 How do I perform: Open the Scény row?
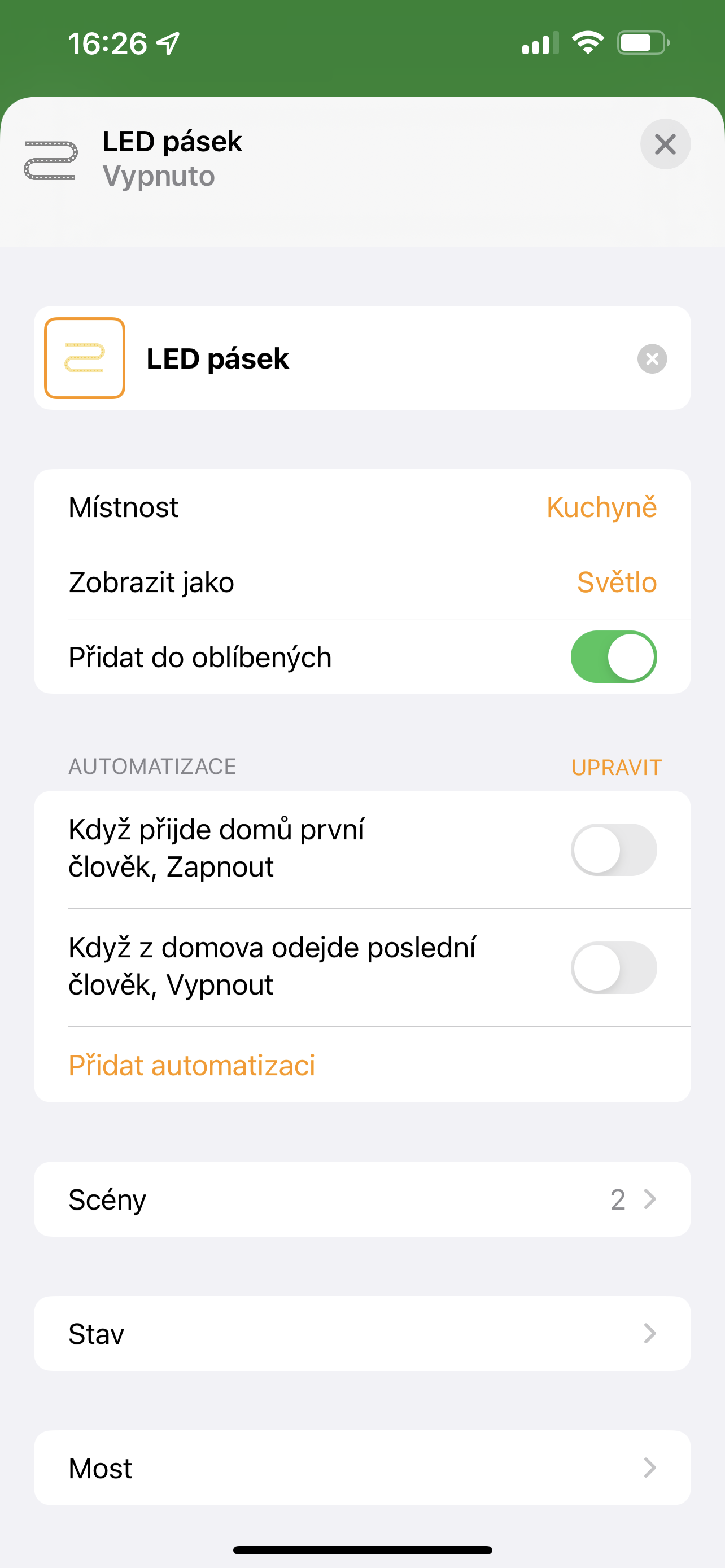(362, 1199)
